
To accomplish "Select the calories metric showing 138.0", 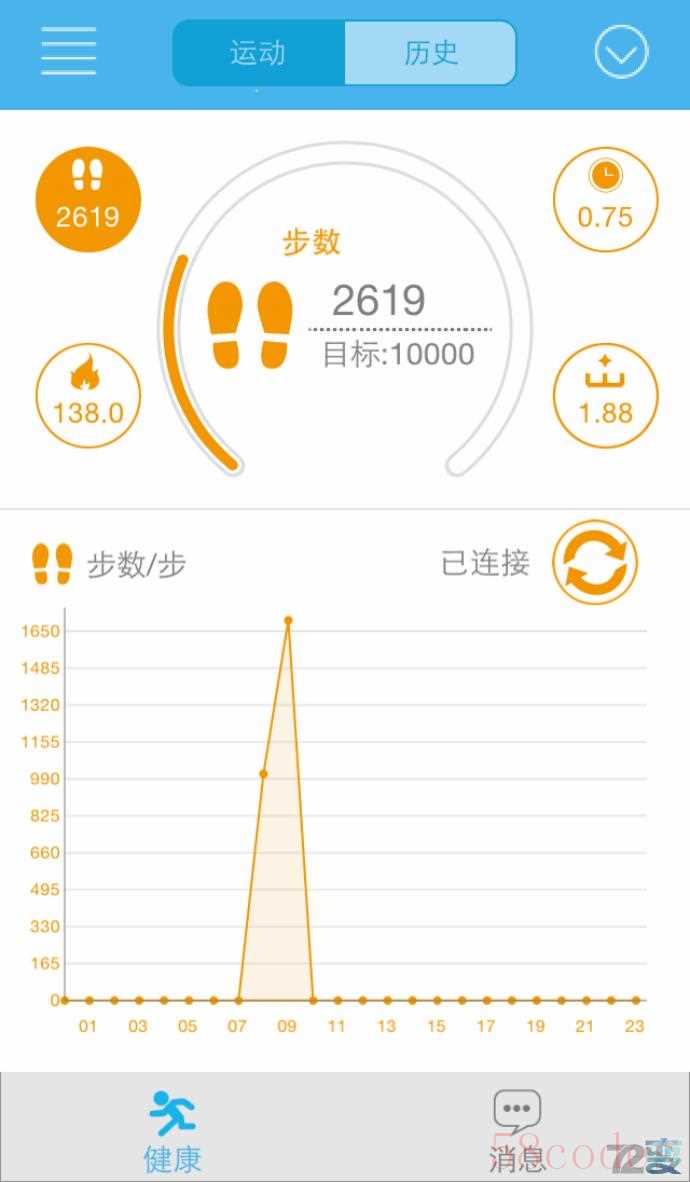I will point(88,395).
